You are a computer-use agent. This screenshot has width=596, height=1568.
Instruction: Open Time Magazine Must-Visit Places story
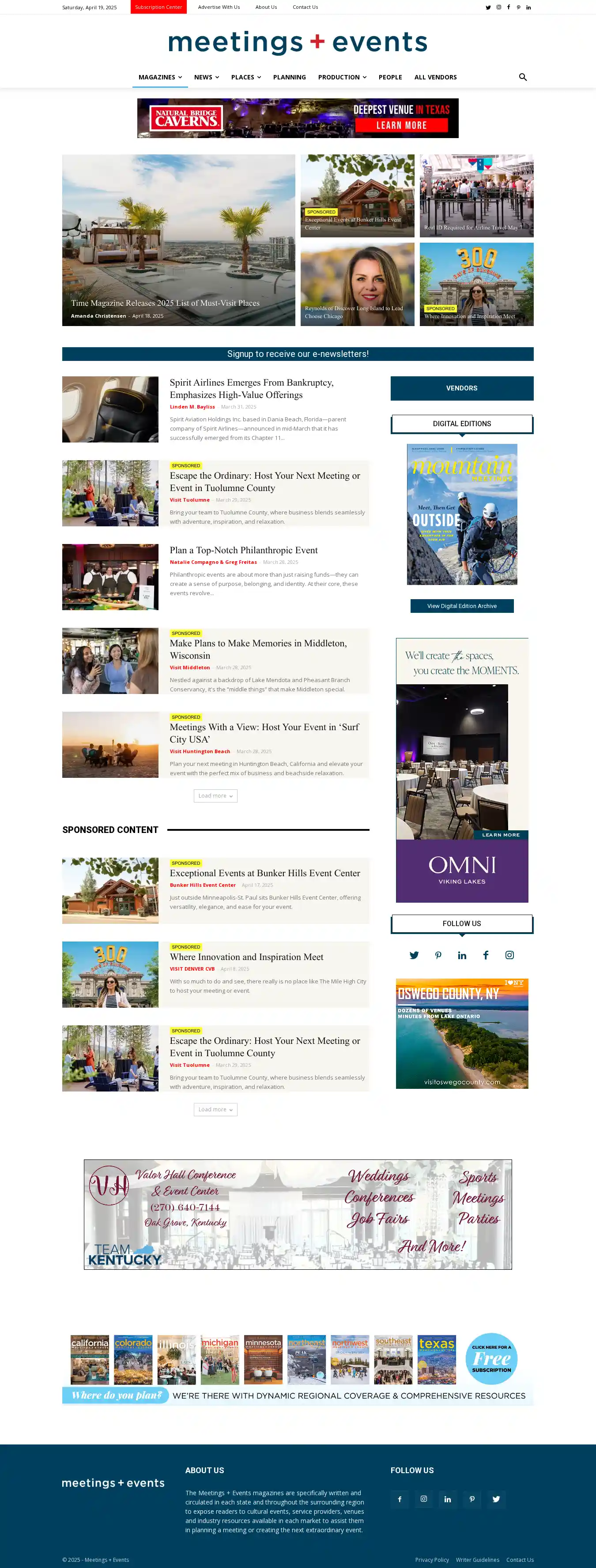165,303
